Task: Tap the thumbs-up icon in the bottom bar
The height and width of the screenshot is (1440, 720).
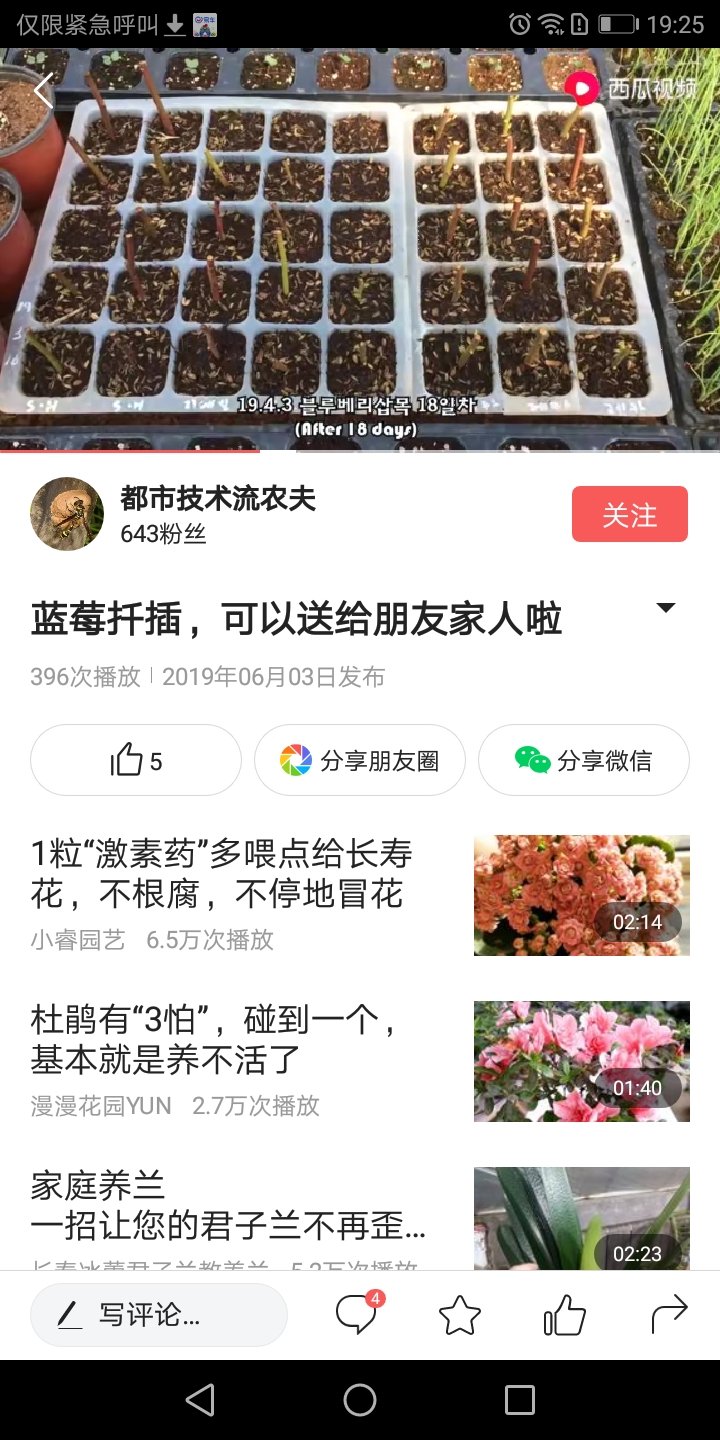Action: click(565, 1315)
